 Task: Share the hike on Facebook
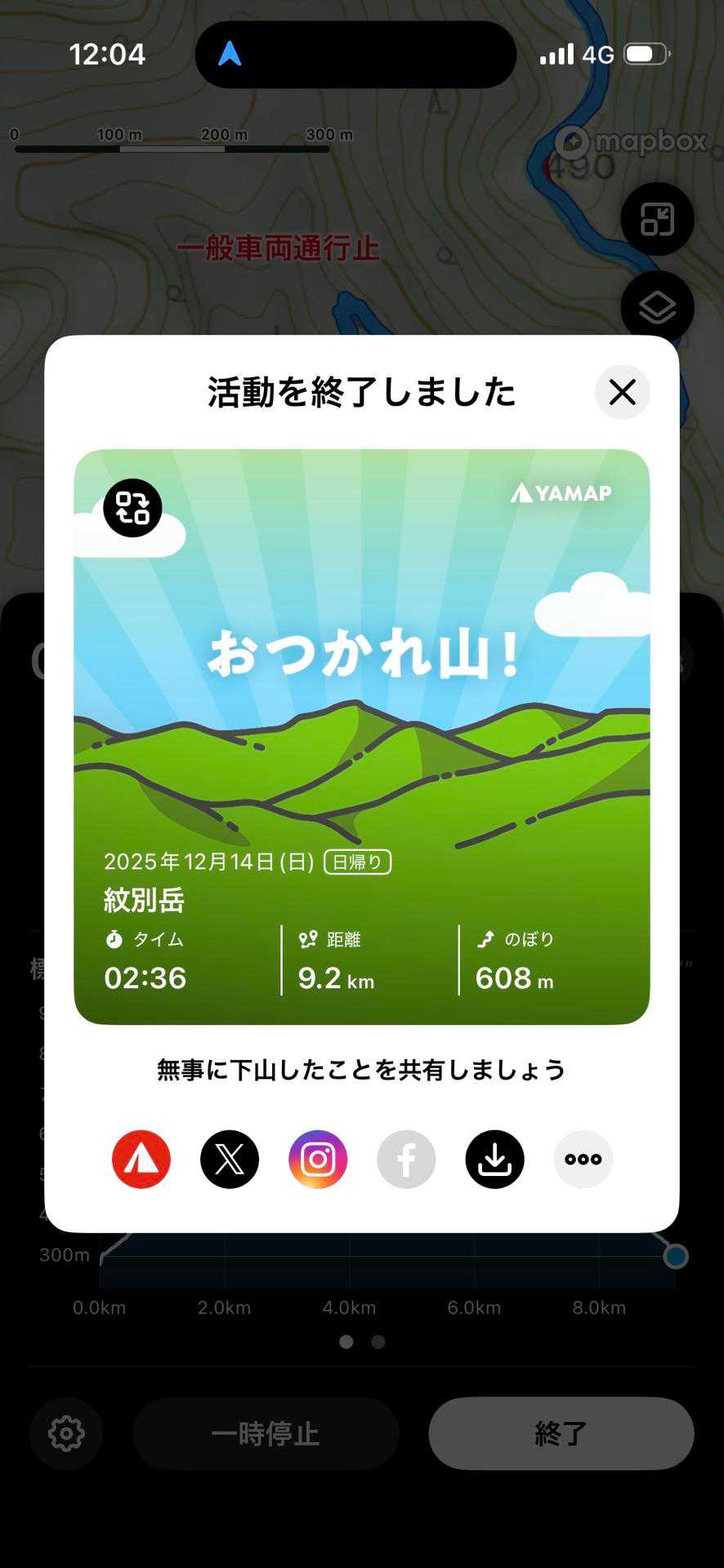(x=406, y=1159)
